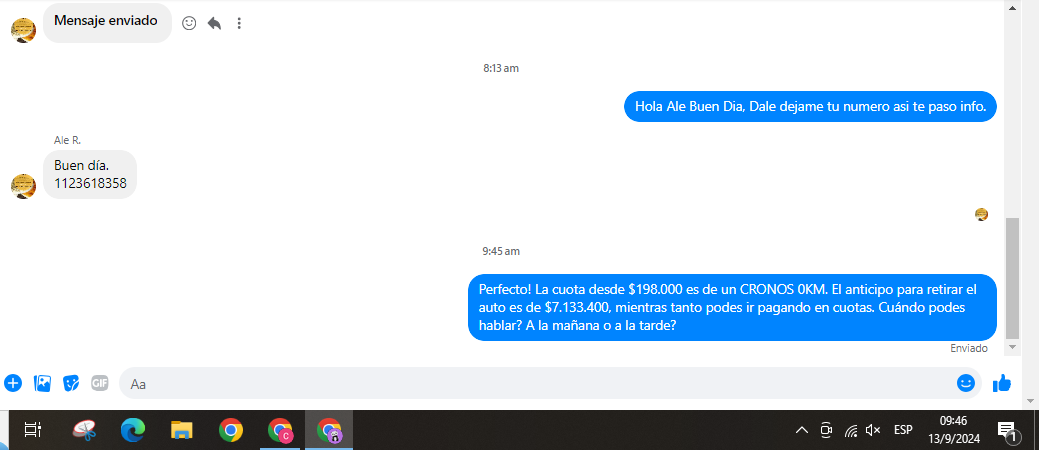Open the plus menu for more actions
The width and height of the screenshot is (1039, 450).
point(13,383)
